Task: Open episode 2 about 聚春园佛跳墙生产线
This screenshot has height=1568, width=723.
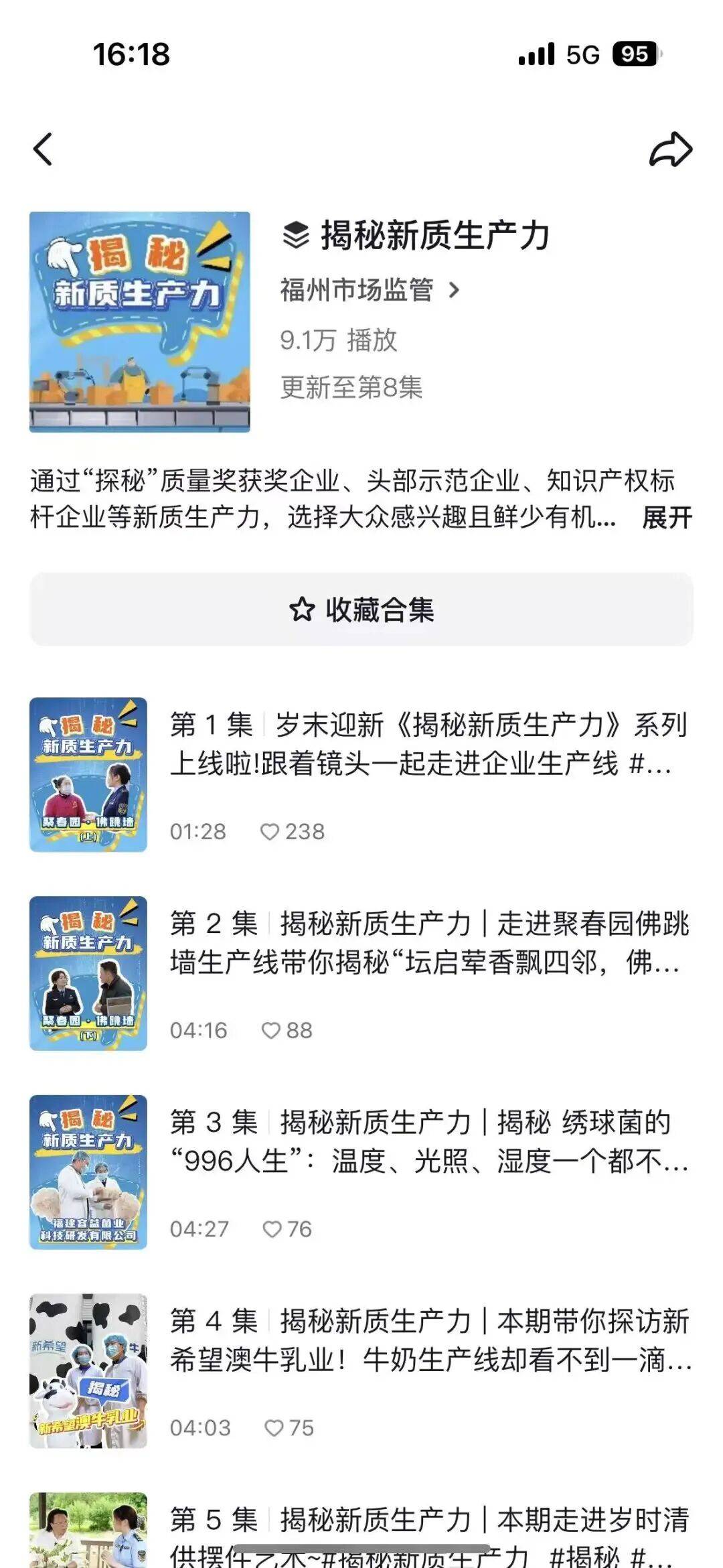Action: pyautogui.click(x=428, y=942)
